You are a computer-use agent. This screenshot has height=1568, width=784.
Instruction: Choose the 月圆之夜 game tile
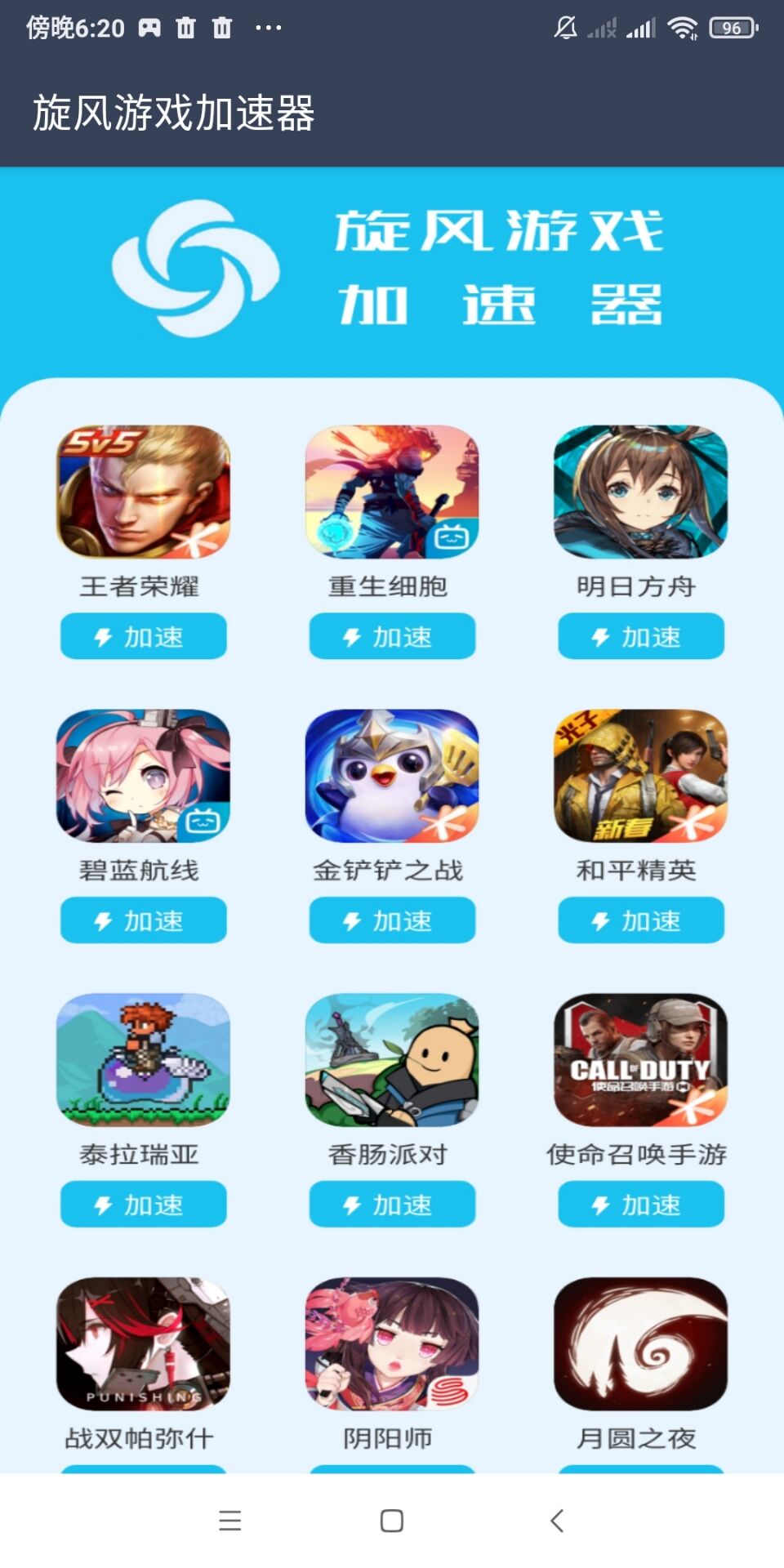(641, 1344)
